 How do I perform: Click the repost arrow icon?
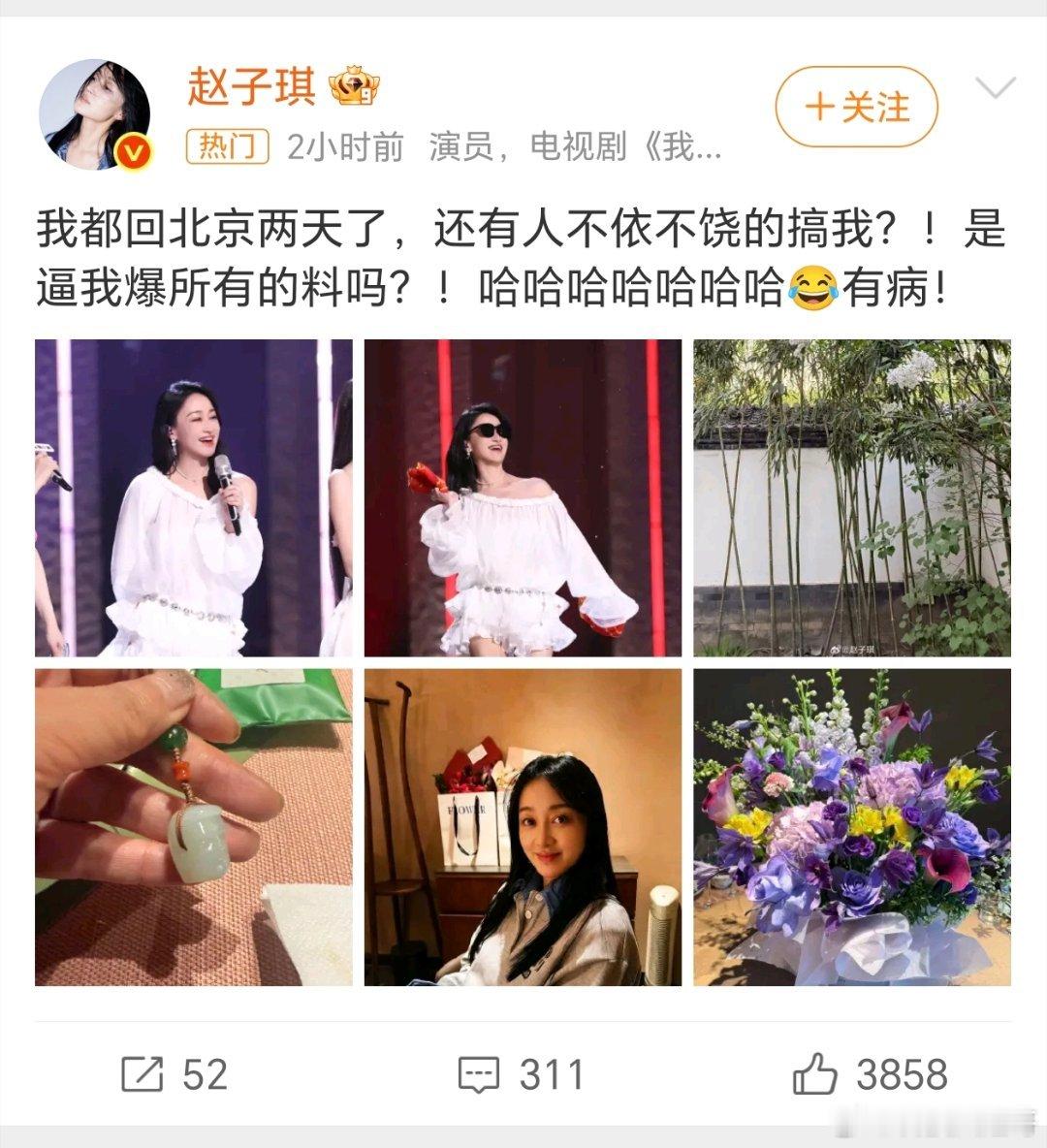(143, 1073)
